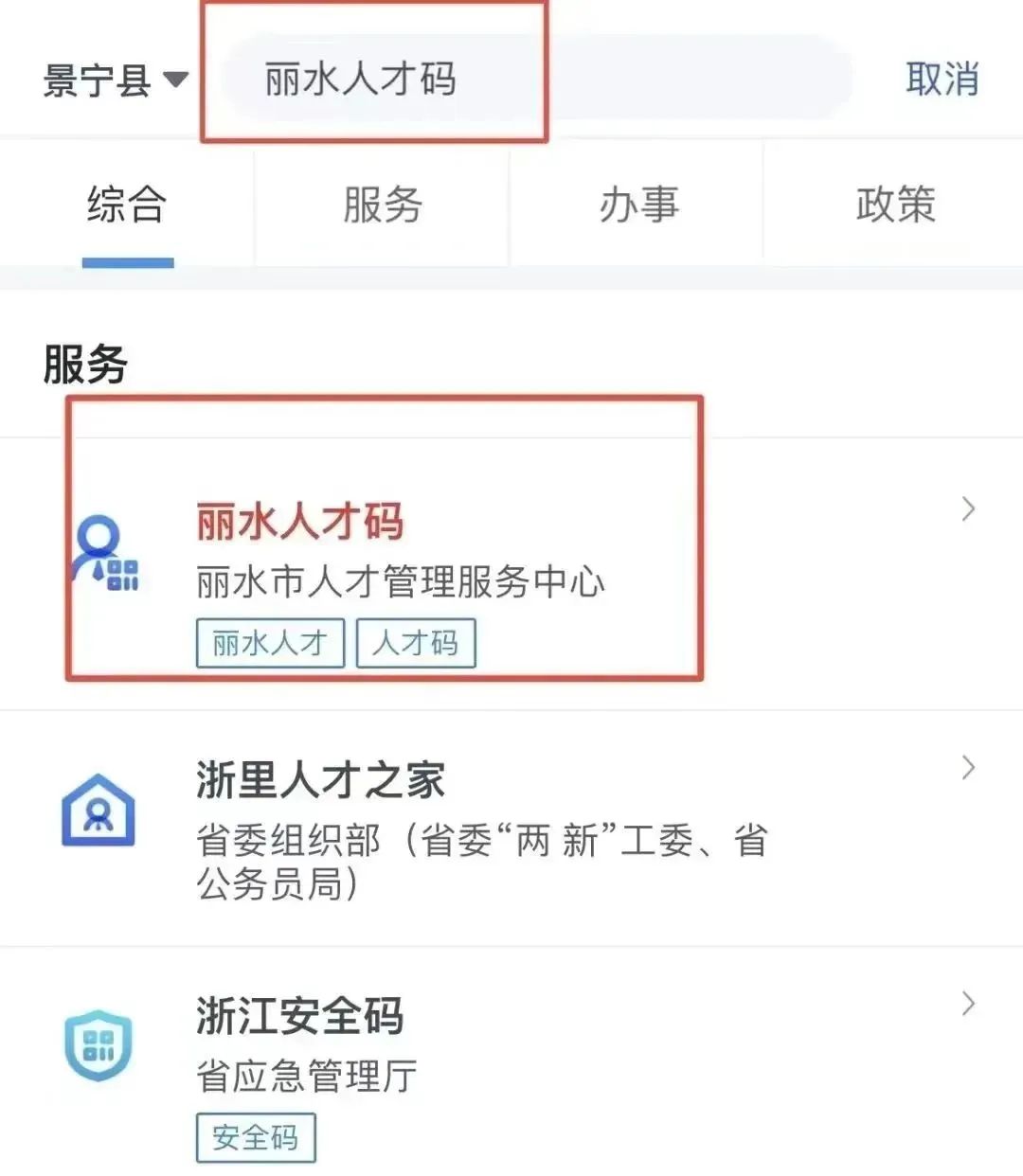Switch to the 服务 tab
This screenshot has width=1023, height=1176.
[383, 205]
